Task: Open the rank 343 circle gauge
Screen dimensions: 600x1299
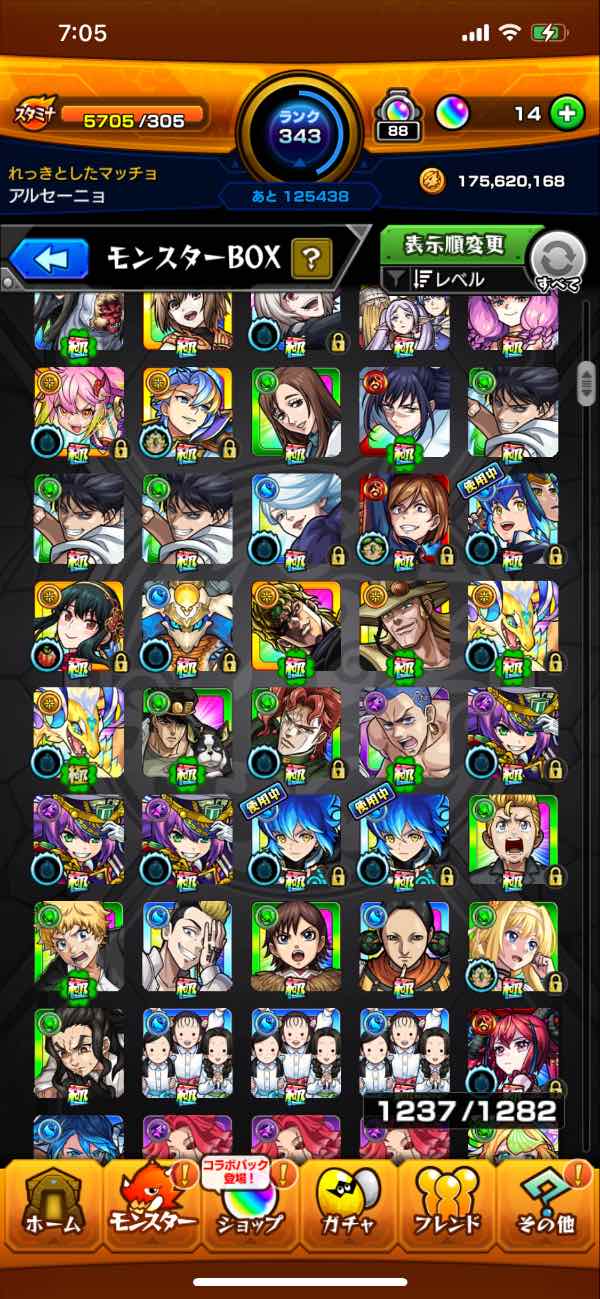Action: pyautogui.click(x=300, y=127)
